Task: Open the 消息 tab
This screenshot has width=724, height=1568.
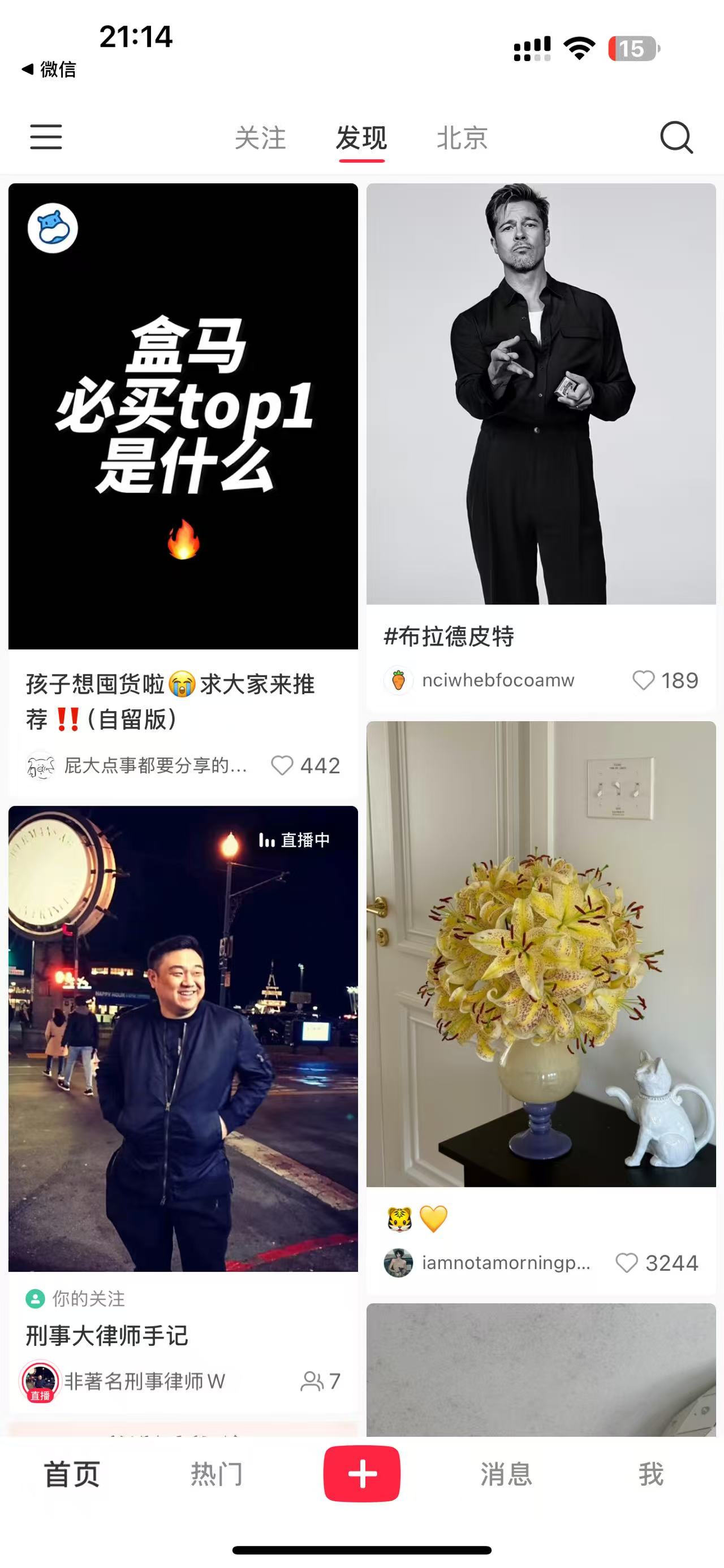Action: 506,1474
